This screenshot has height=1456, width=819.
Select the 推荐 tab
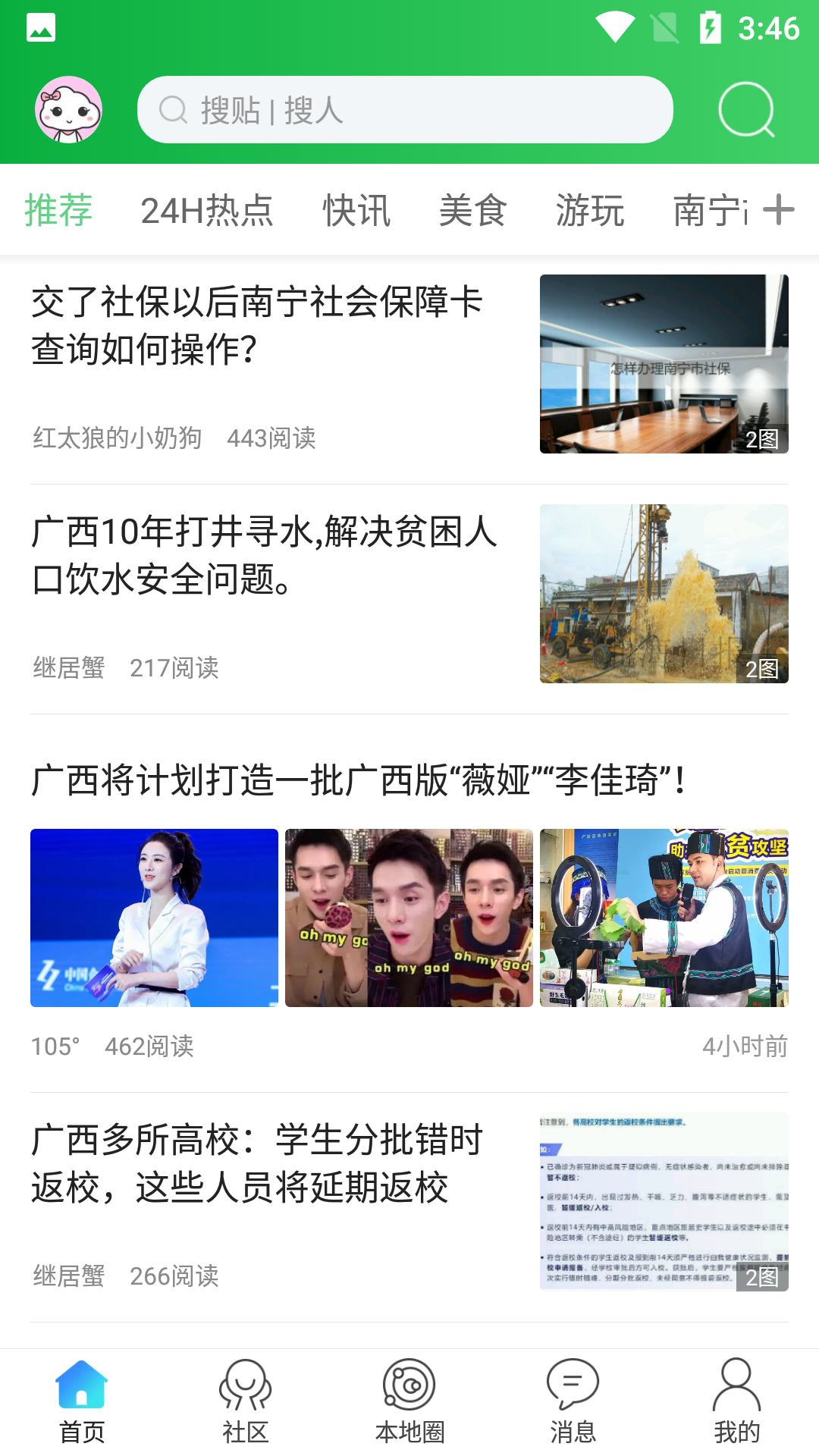(58, 210)
